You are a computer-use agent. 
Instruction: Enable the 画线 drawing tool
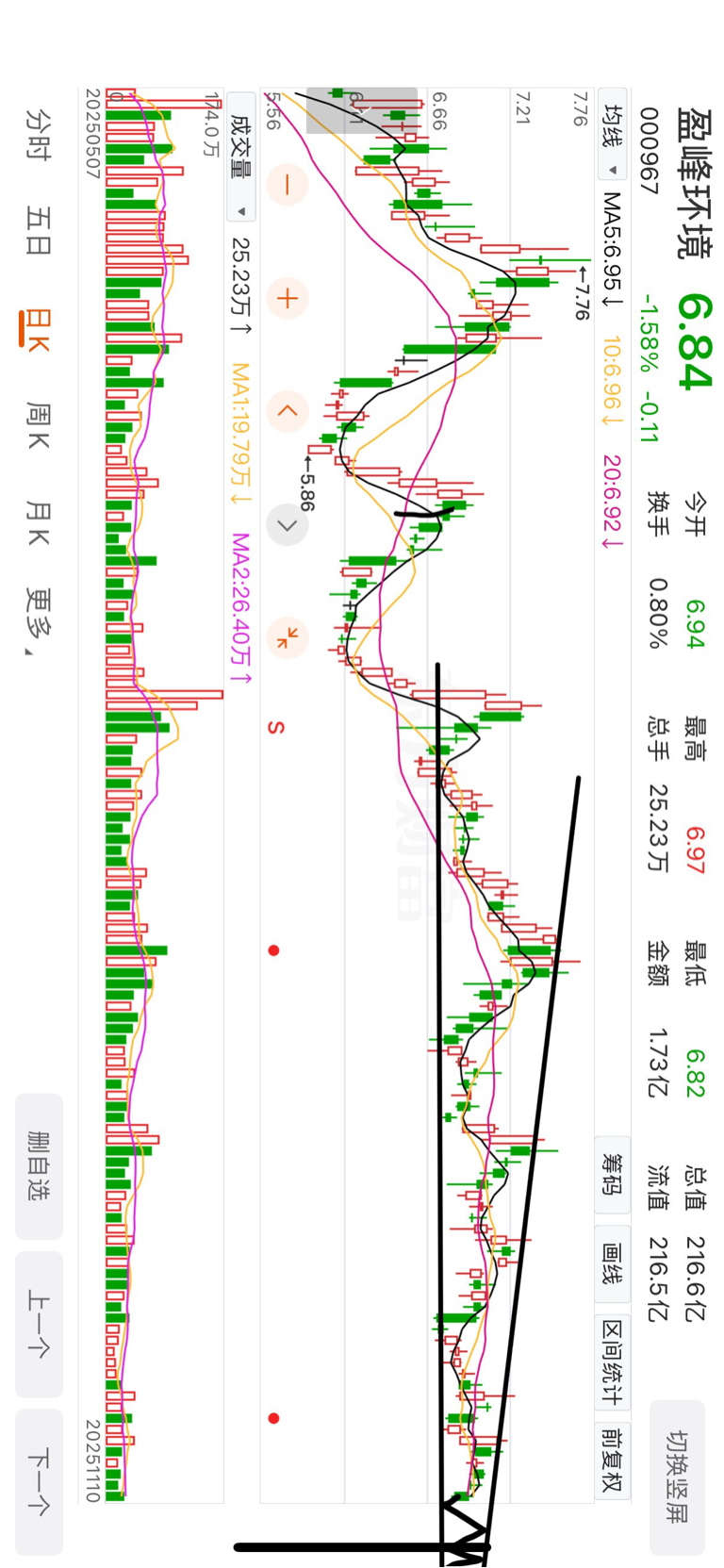point(613,1263)
